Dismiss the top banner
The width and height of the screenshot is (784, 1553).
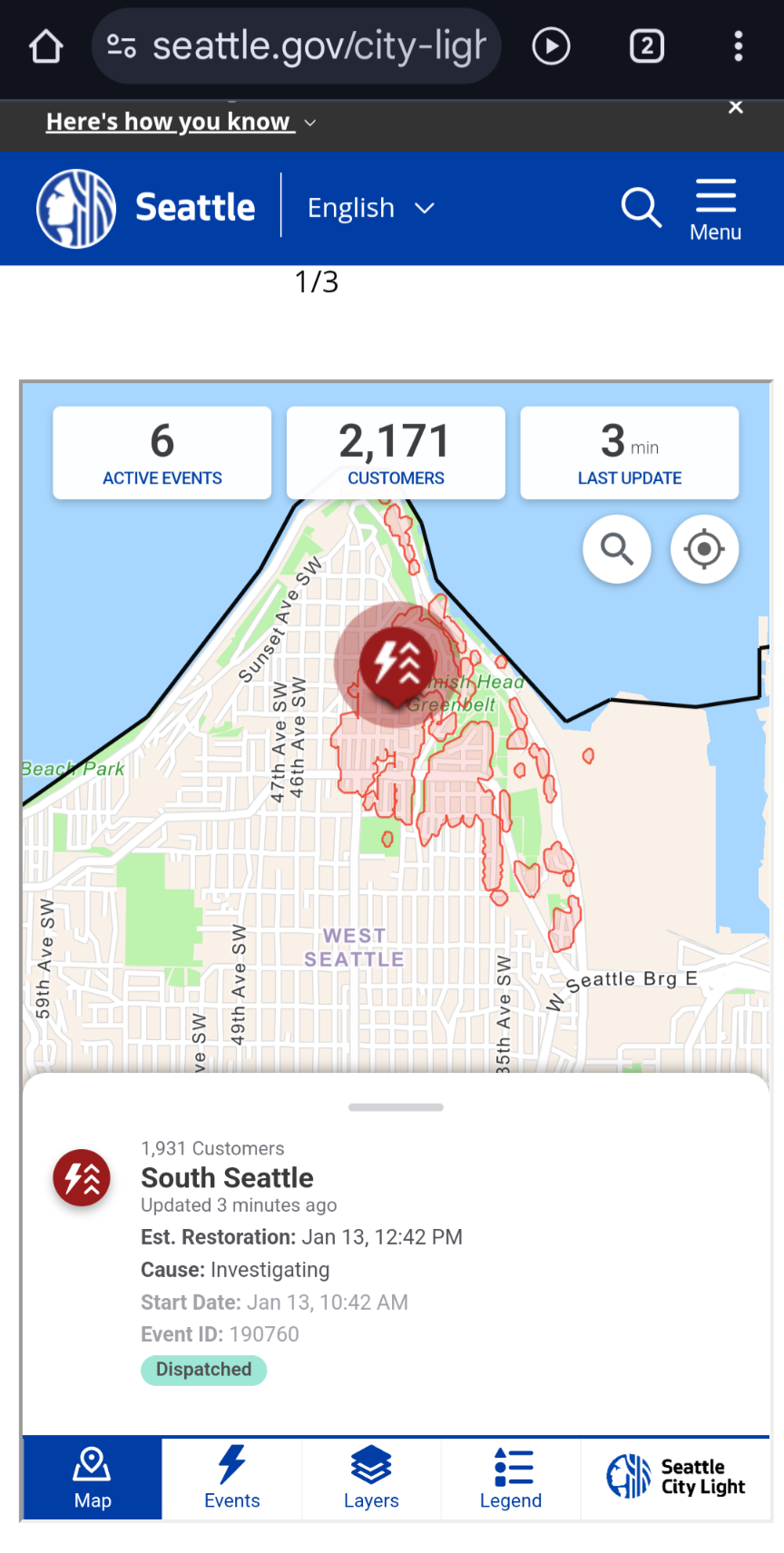point(736,107)
